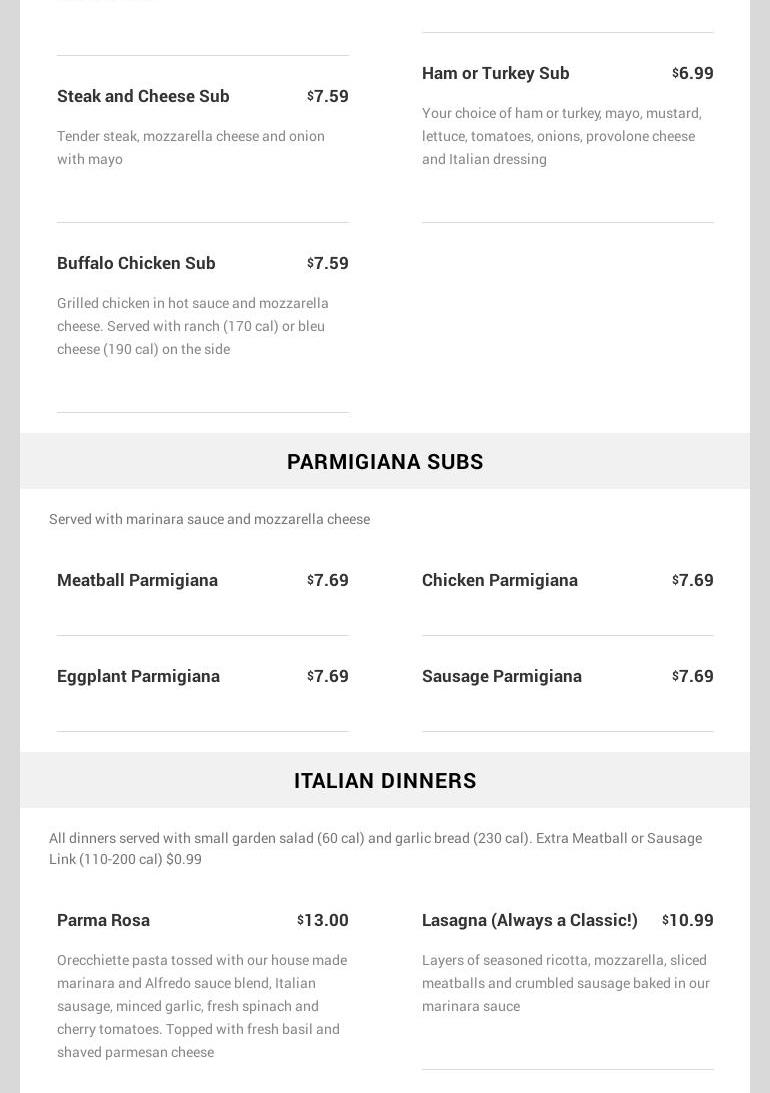Viewport: 770px width, 1093px height.
Task: Open Meatball Parmigiana sub details
Action: click(137, 580)
